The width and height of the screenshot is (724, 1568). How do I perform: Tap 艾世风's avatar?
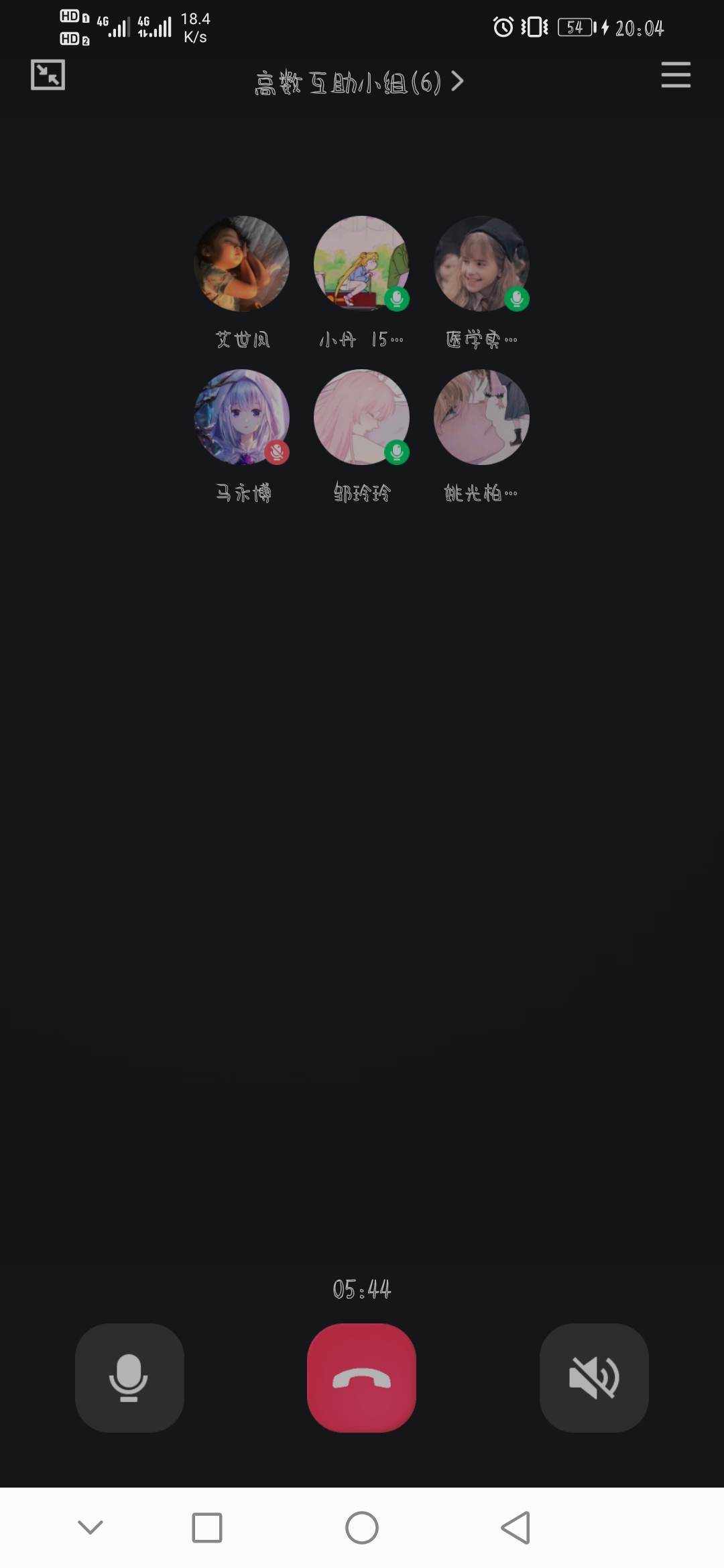tap(241, 263)
